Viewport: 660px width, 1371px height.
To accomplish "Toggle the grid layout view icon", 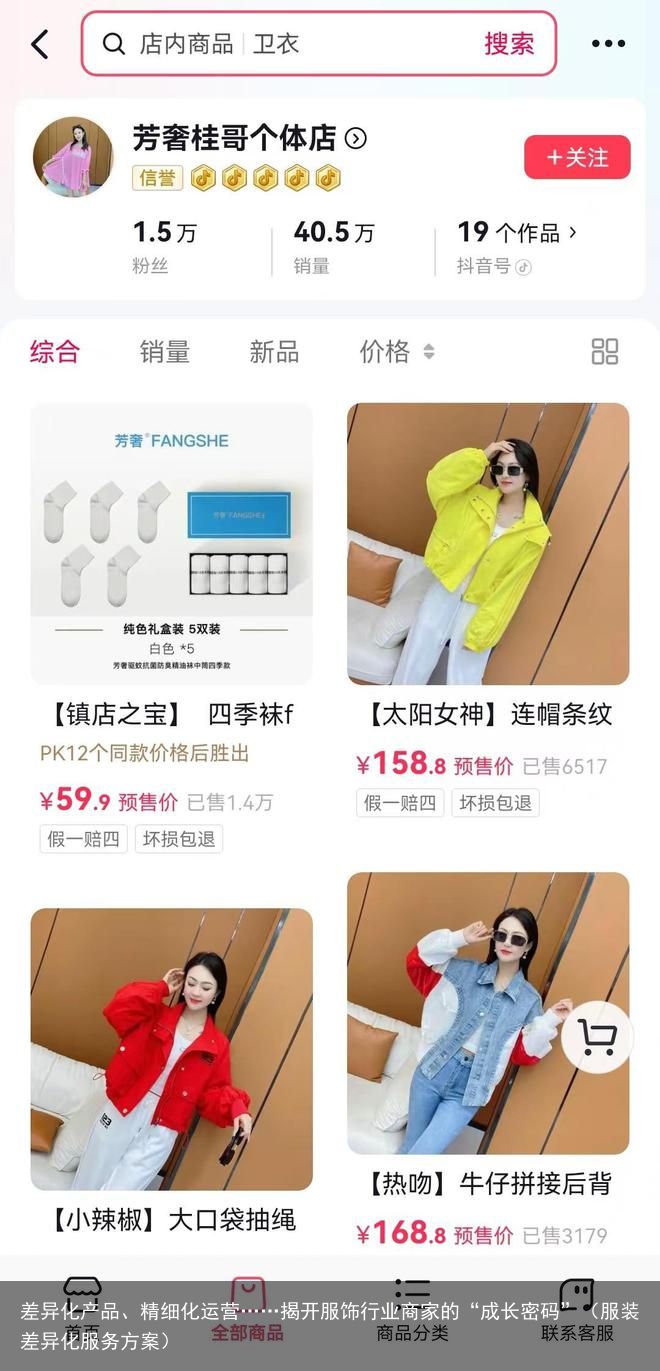I will pyautogui.click(x=605, y=352).
